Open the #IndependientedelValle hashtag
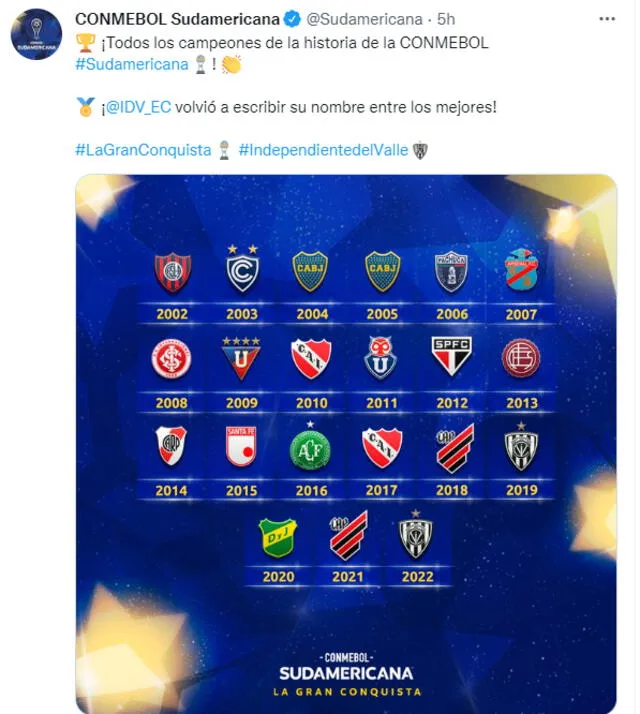The width and height of the screenshot is (640, 714). 323,150
